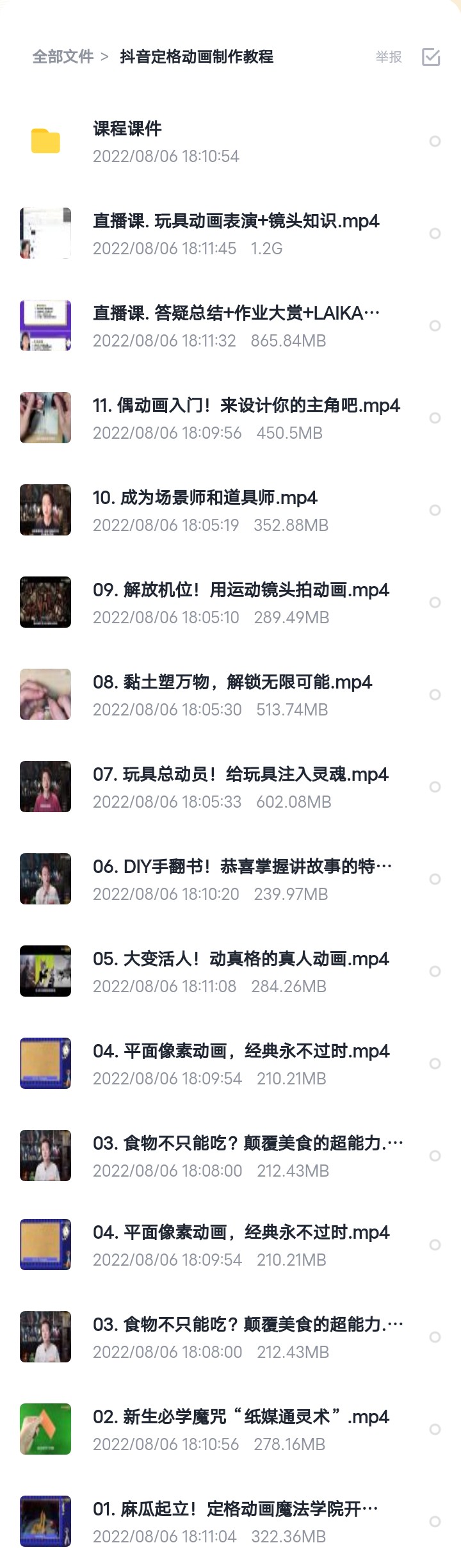Open 直播课. 玩具动画表演+镜头知识.mp4
The height and width of the screenshot is (1568, 461).
236,222
